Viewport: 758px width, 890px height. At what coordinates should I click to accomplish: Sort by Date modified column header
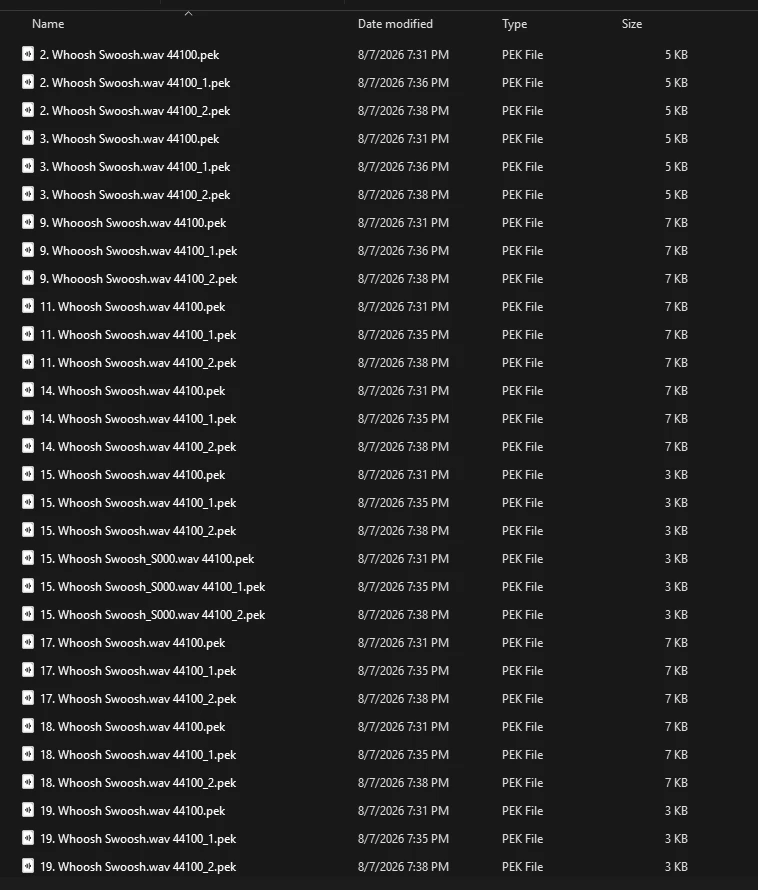(395, 24)
